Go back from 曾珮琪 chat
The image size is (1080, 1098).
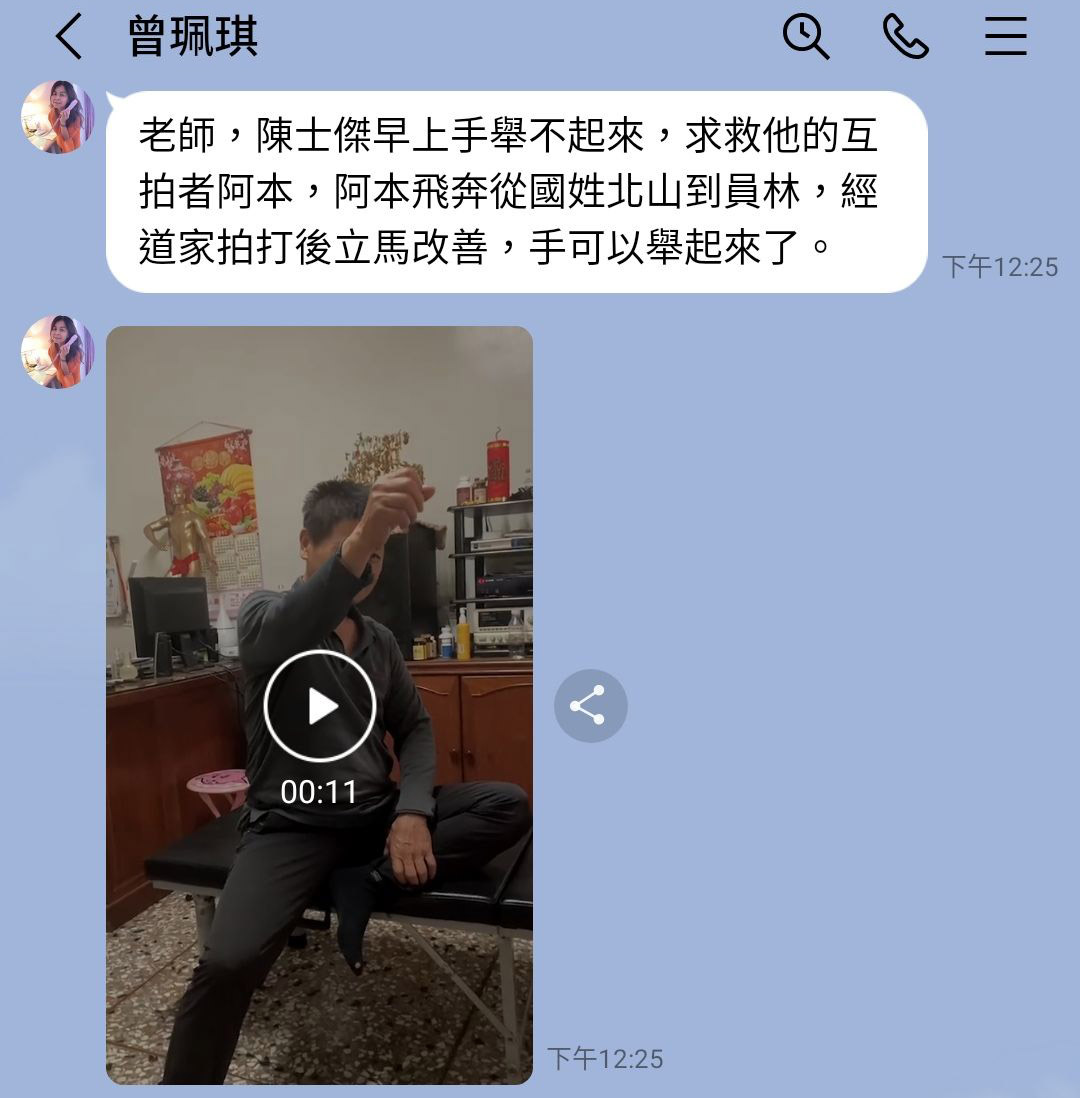coord(68,37)
